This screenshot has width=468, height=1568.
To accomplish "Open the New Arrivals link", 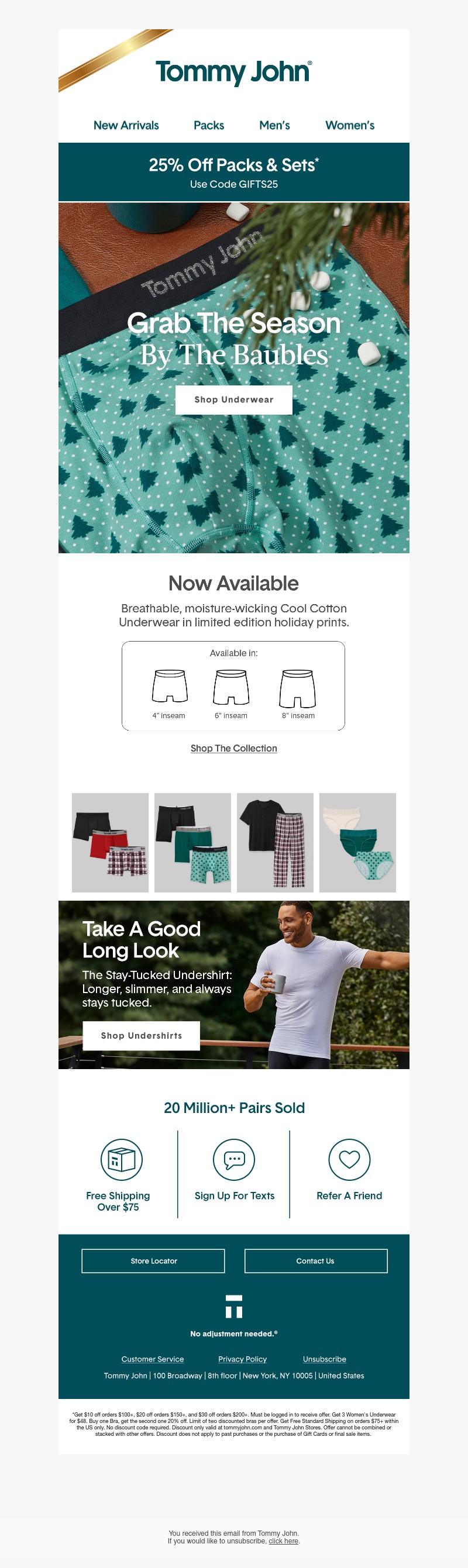I will pyautogui.click(x=126, y=125).
